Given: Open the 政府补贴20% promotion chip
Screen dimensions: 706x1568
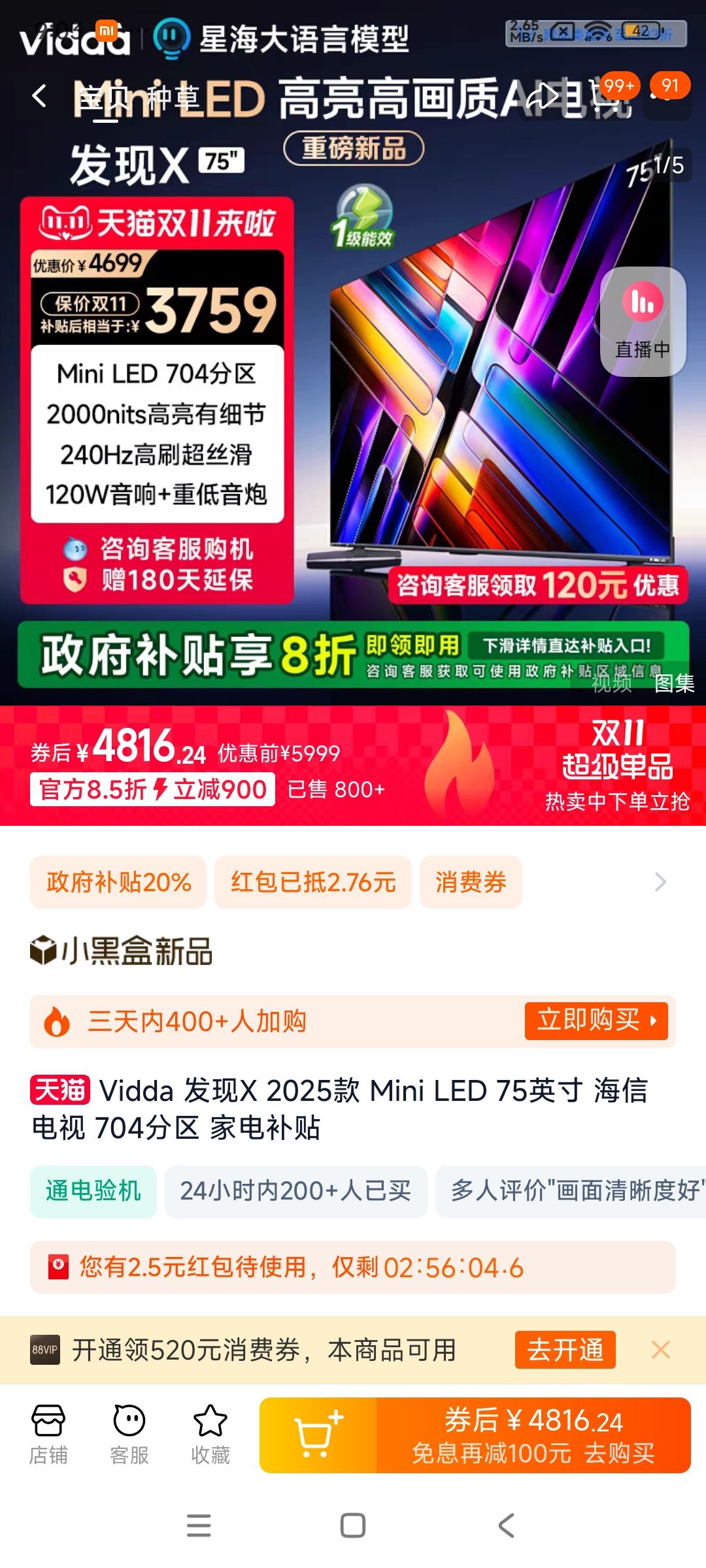Looking at the screenshot, I should click(118, 881).
